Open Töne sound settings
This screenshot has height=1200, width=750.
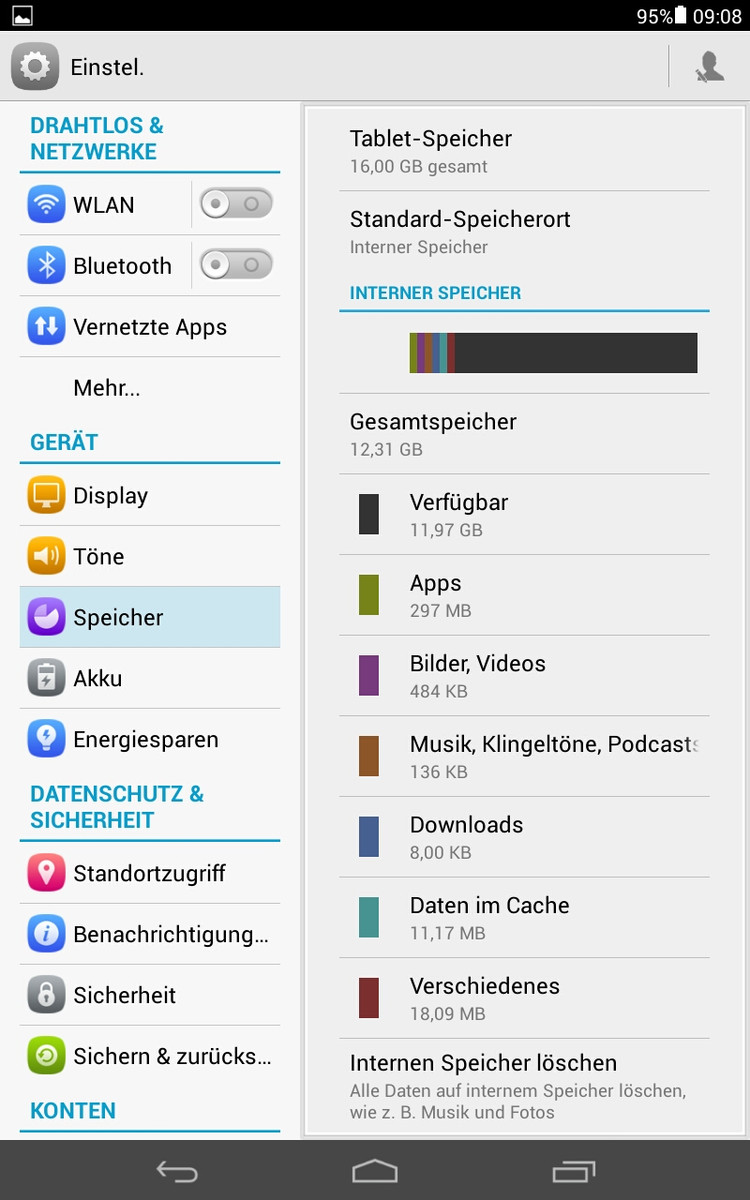click(150, 557)
